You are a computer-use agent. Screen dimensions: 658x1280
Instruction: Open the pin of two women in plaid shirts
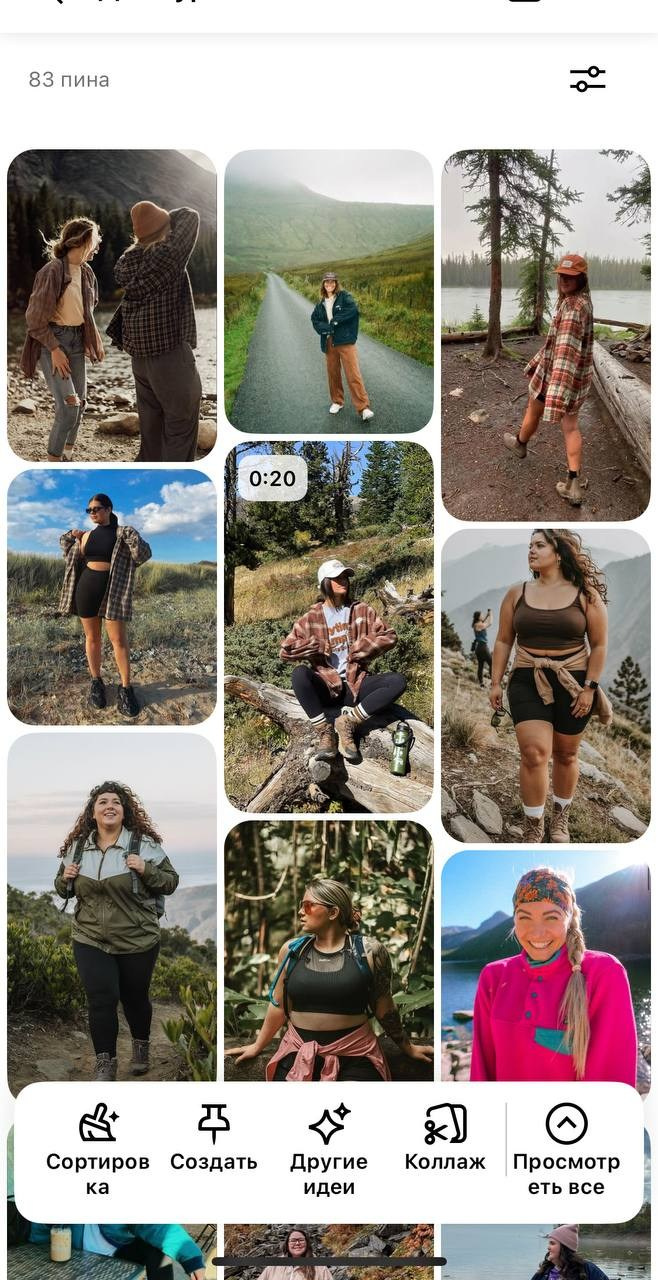tap(112, 305)
